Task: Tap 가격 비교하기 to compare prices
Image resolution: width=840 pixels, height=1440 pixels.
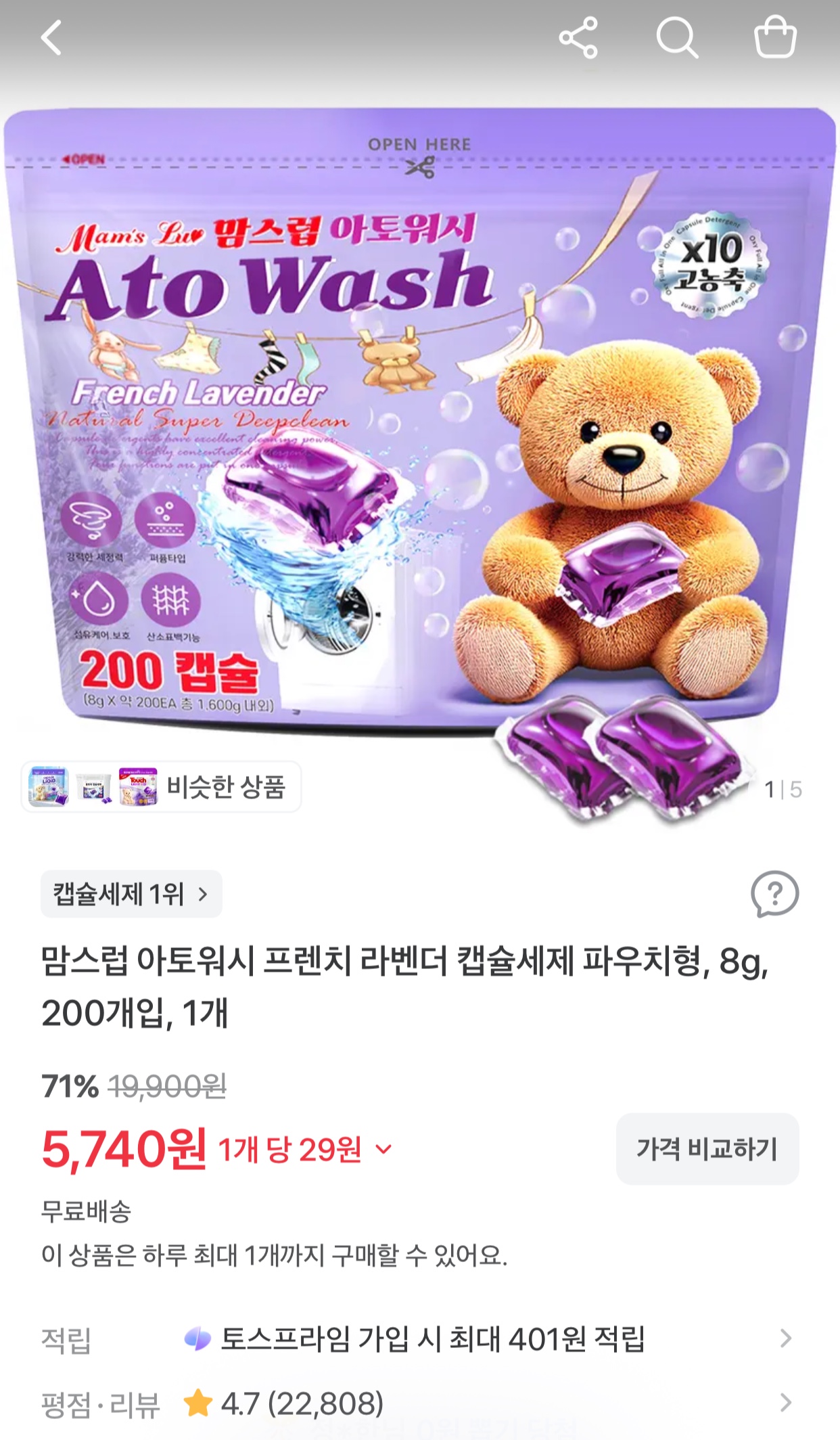Action: pyautogui.click(x=707, y=1148)
